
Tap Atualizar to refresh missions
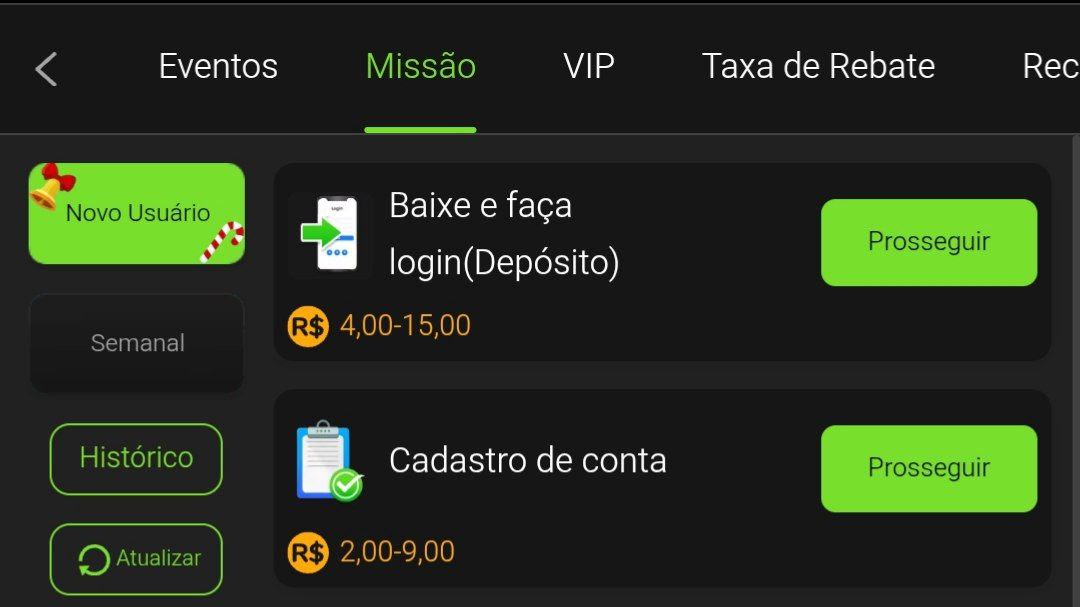click(136, 558)
